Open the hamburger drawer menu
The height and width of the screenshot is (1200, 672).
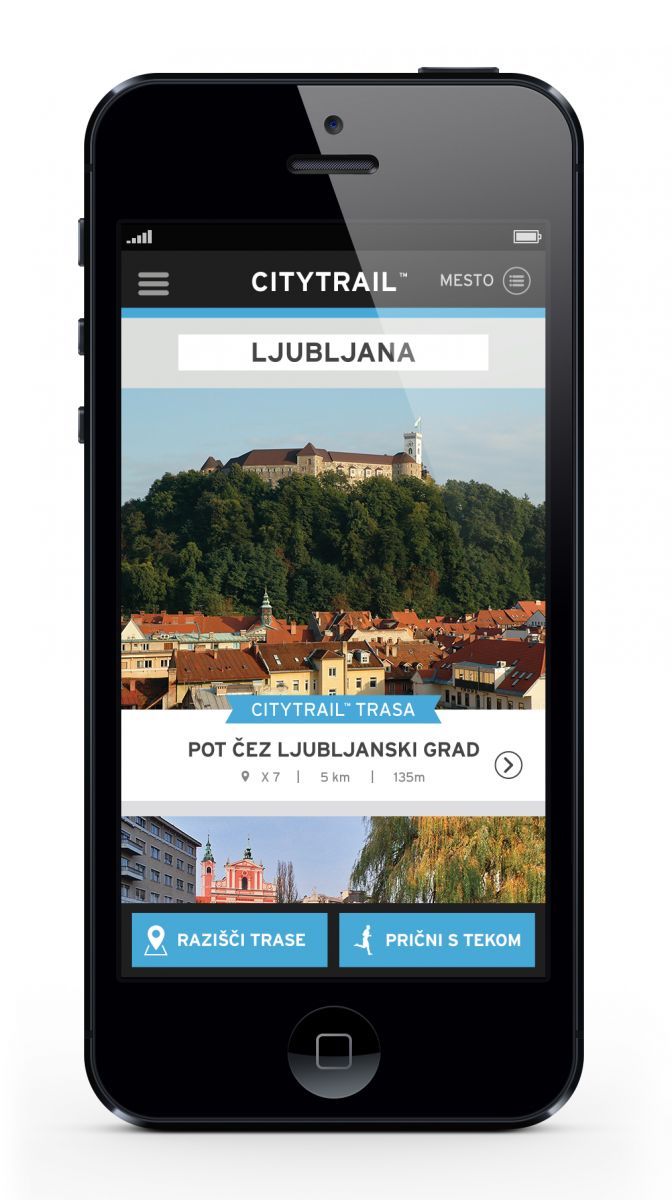point(153,283)
